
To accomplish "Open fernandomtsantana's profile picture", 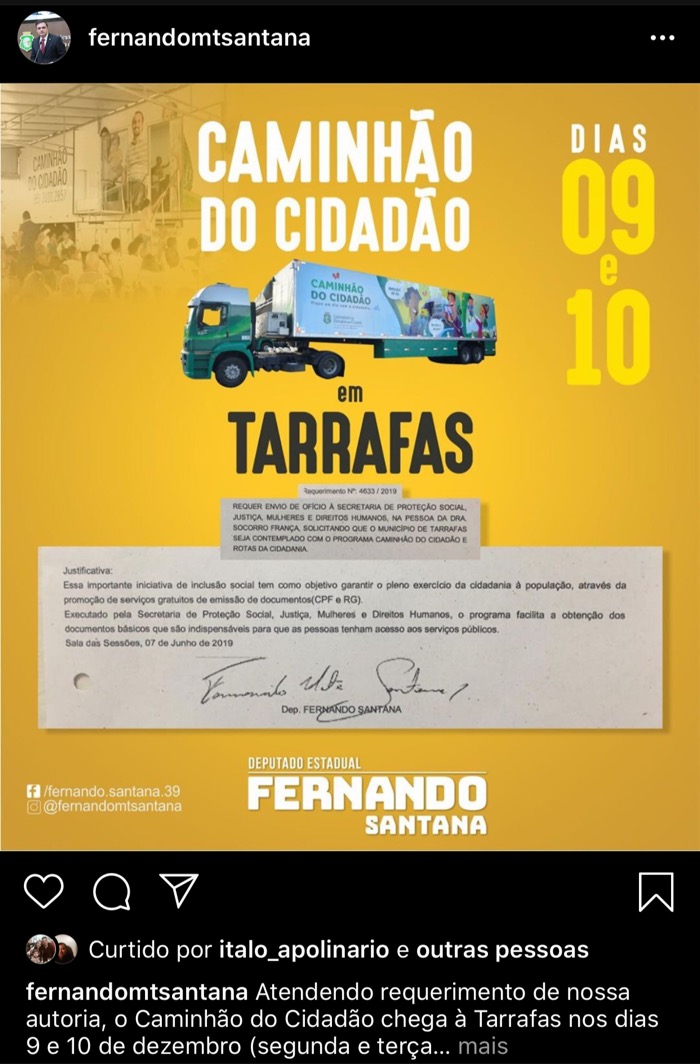I will click(44, 39).
